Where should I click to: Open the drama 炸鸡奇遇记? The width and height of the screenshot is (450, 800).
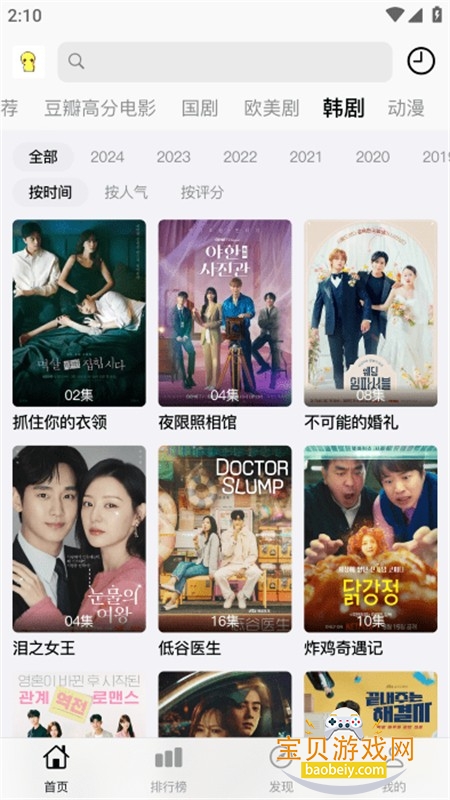click(x=371, y=551)
